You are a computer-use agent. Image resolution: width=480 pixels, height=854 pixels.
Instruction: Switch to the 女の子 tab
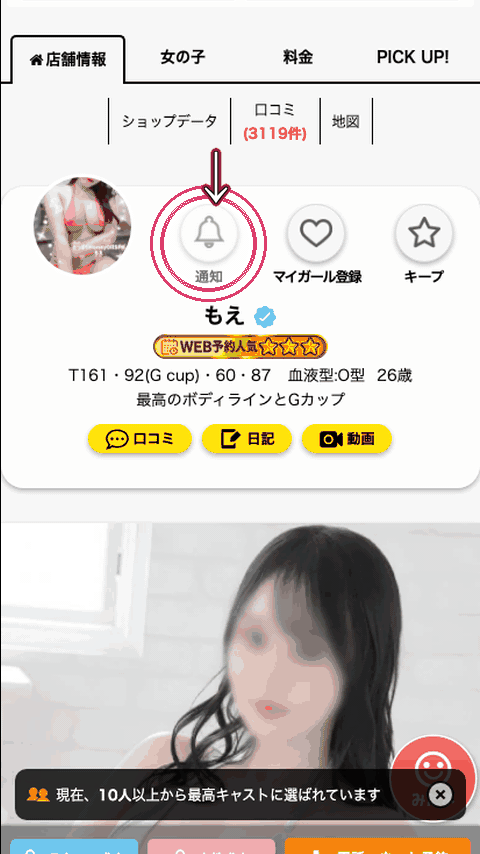pos(183,57)
